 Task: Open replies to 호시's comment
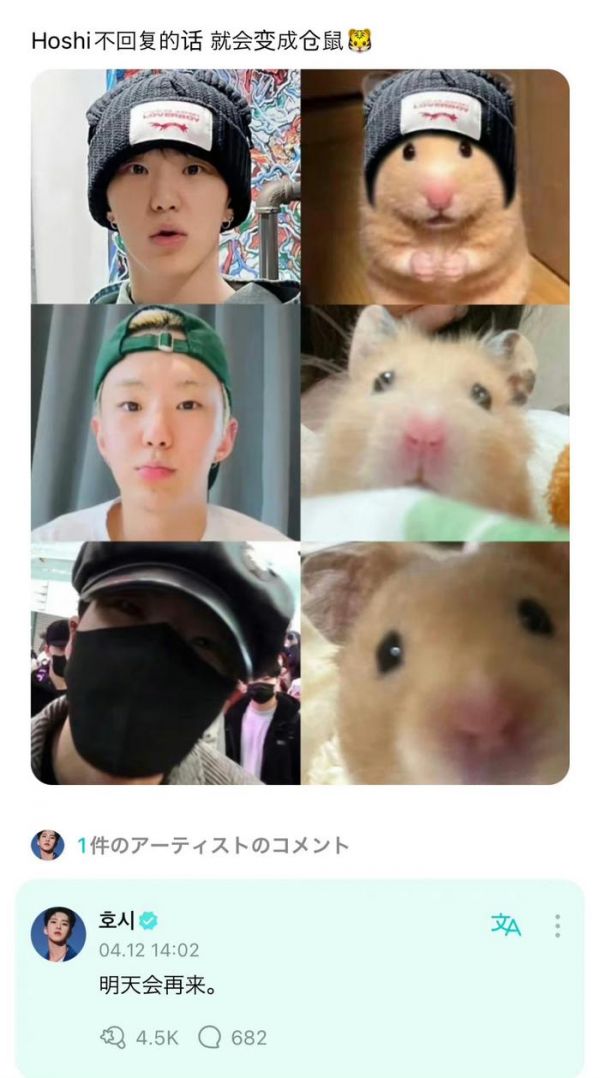(x=210, y=1037)
